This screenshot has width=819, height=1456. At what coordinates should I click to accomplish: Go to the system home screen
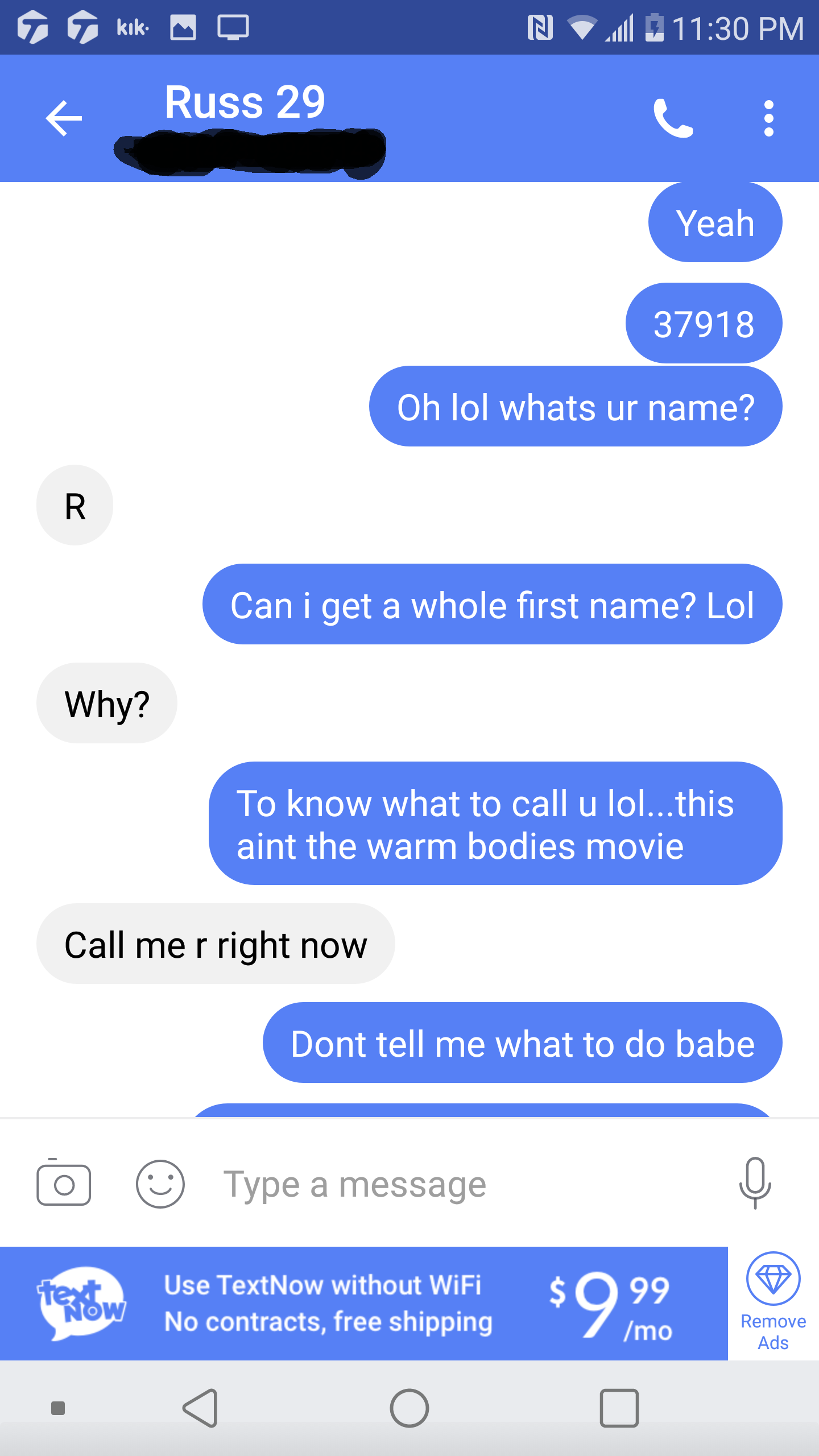coord(409,1408)
